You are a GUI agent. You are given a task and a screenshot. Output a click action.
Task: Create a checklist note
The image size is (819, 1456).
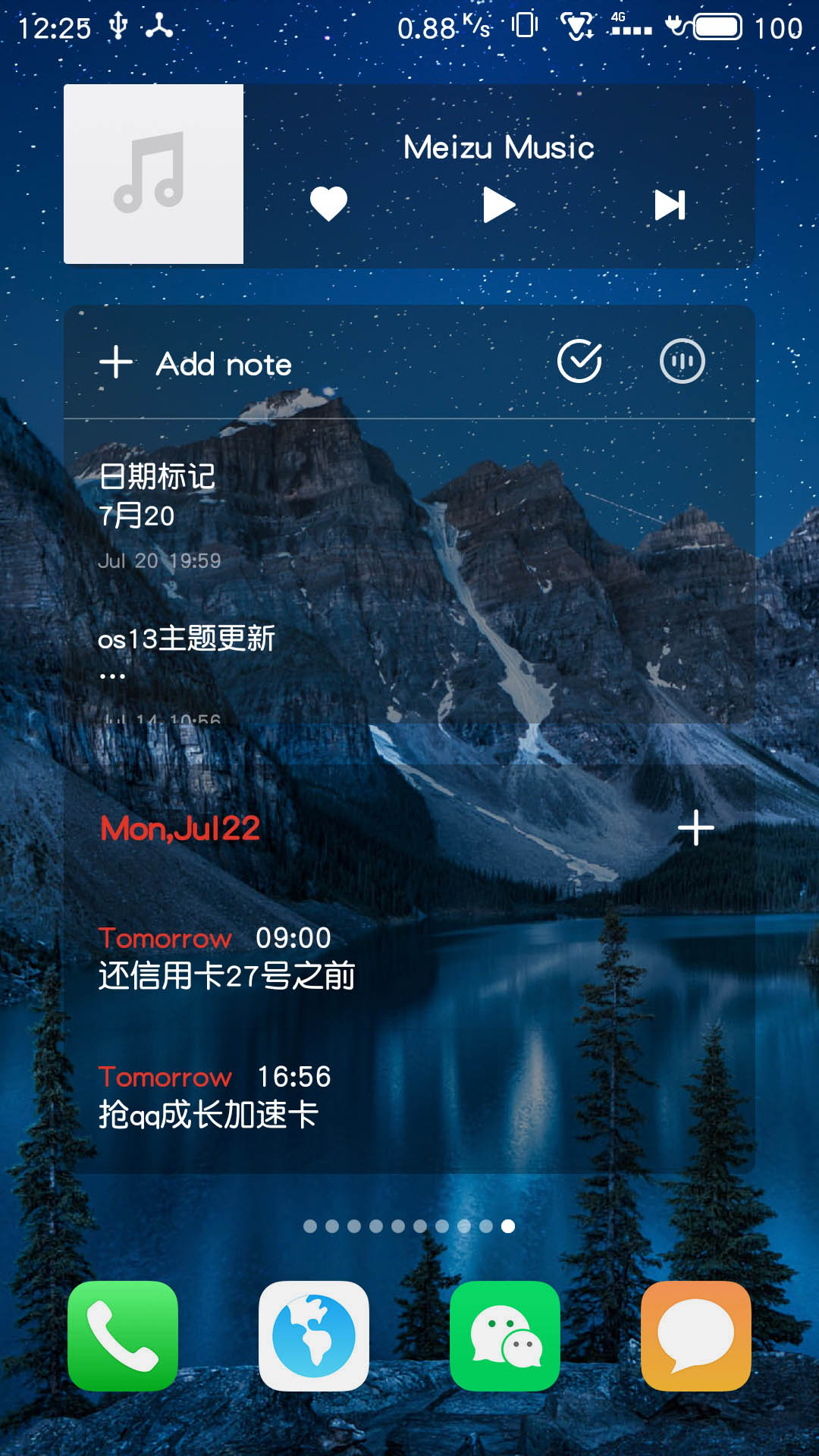(x=579, y=362)
